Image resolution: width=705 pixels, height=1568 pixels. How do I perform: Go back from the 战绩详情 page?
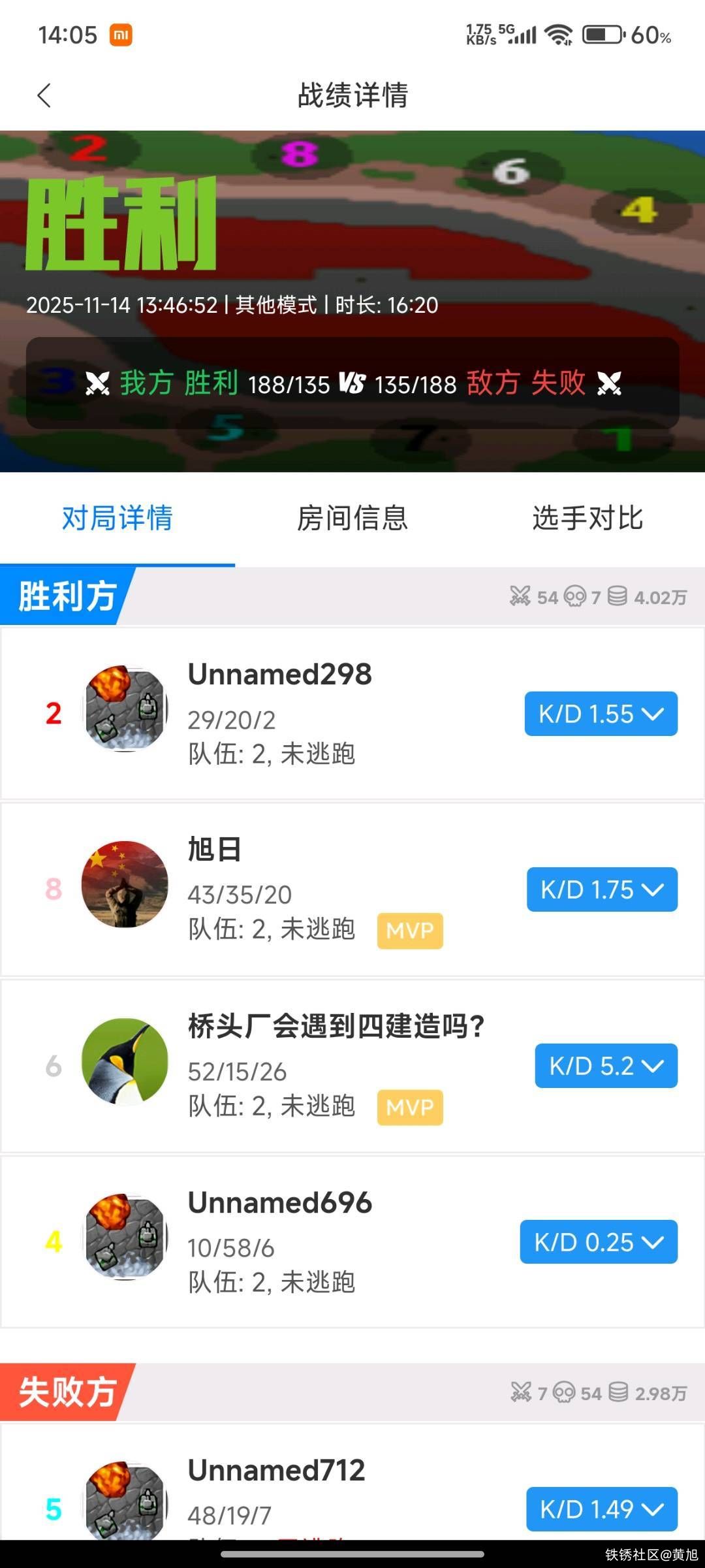click(x=44, y=95)
